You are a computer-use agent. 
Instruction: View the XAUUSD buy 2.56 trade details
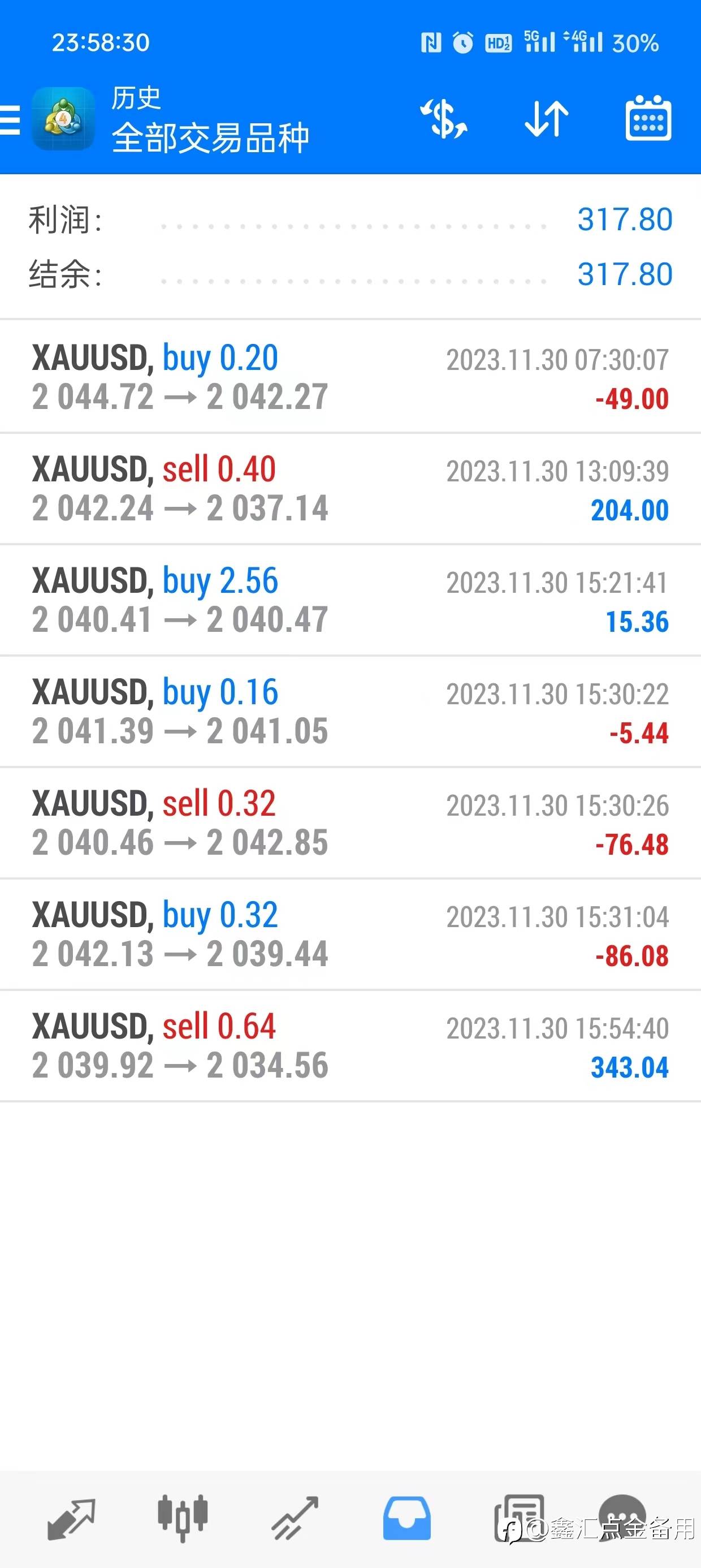point(350,600)
